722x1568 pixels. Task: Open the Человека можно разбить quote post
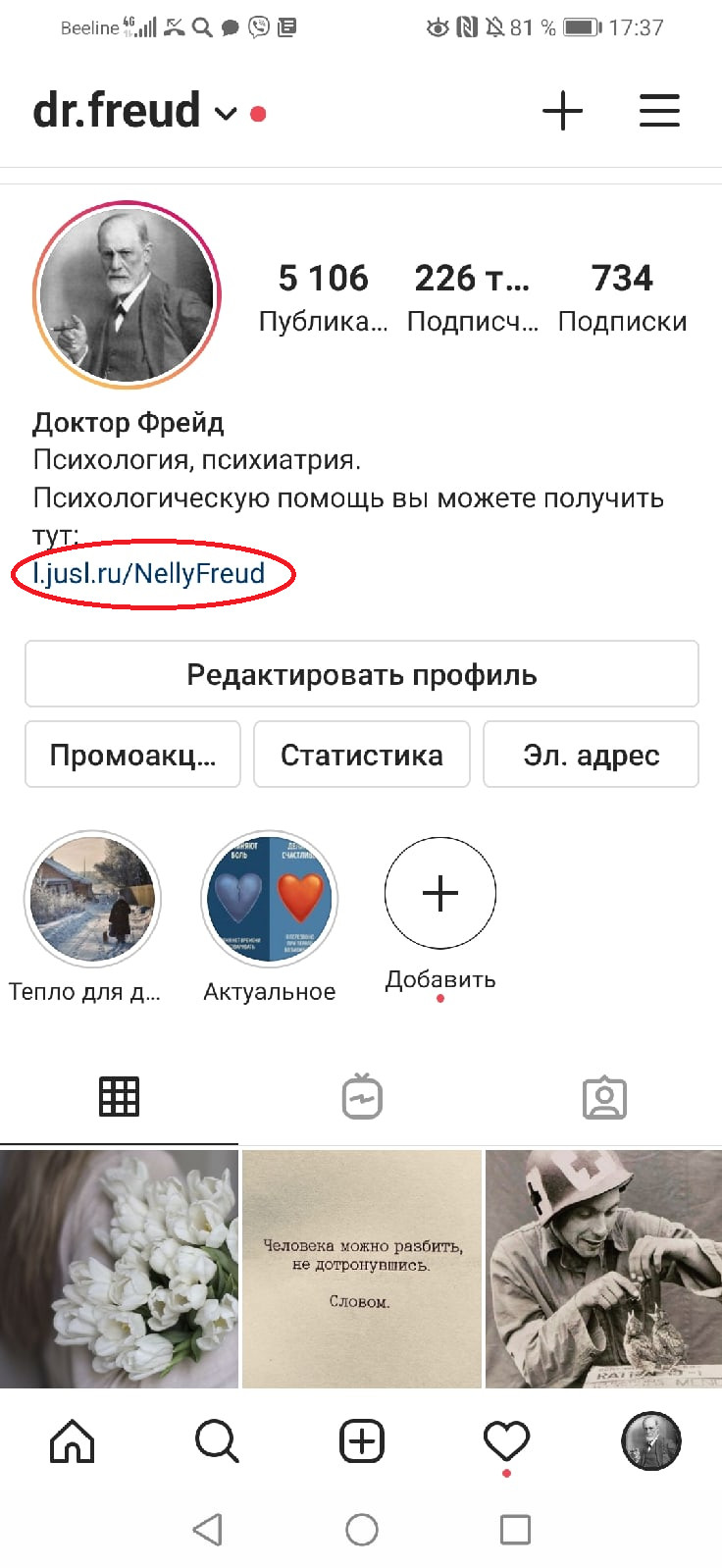361,1269
